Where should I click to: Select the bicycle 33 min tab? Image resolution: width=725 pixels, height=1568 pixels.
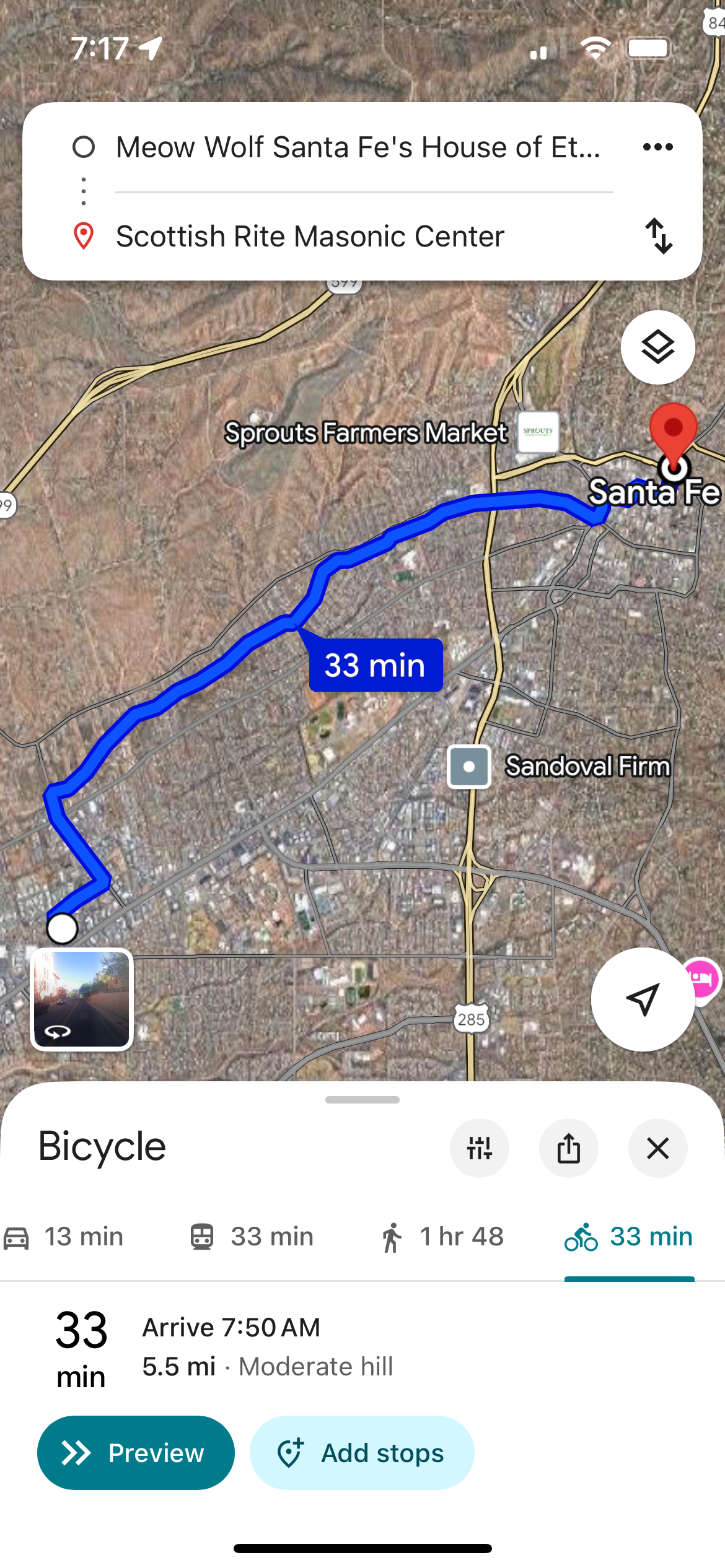[x=629, y=1237]
